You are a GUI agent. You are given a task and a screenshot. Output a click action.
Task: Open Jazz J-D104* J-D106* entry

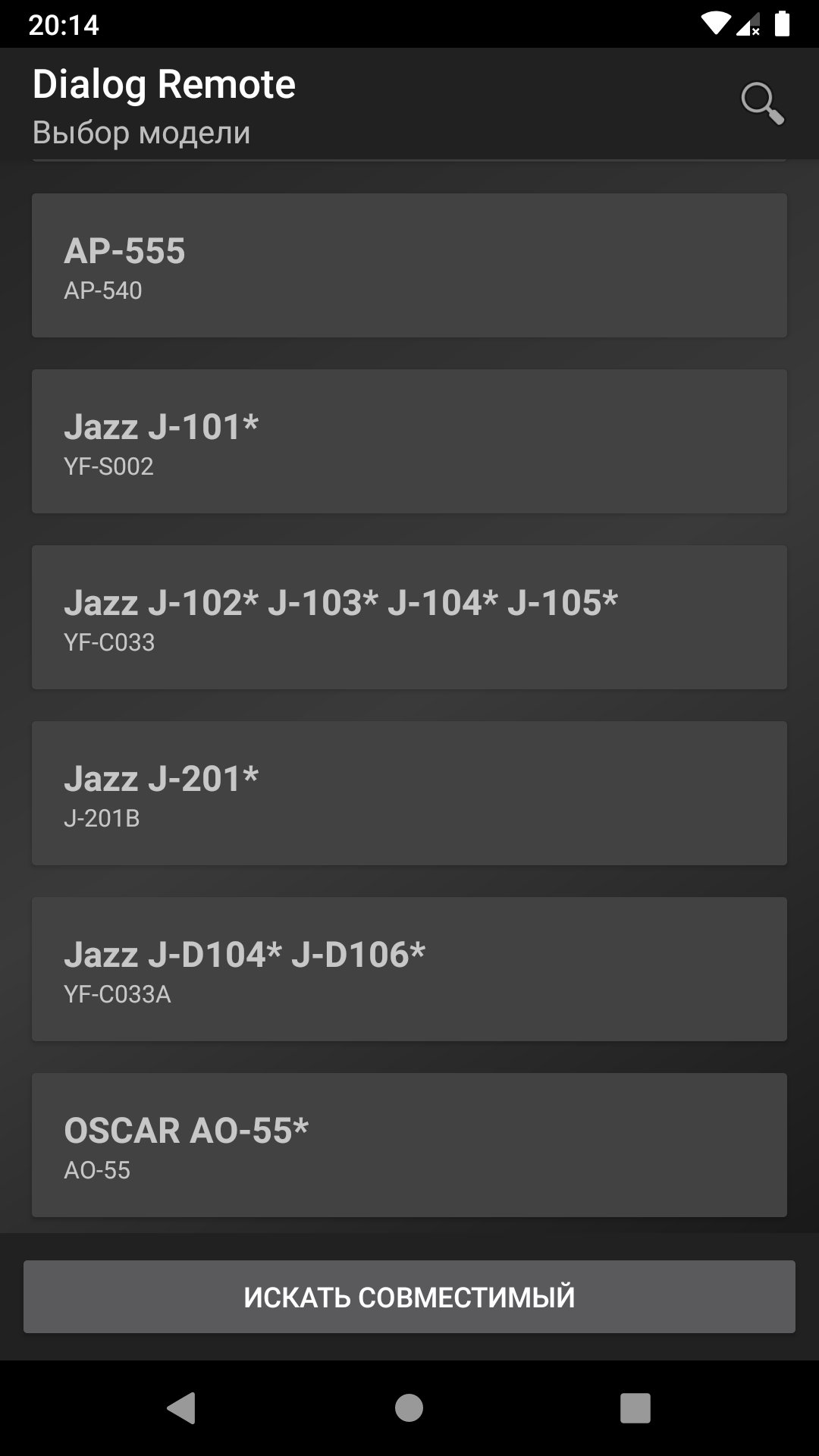409,969
